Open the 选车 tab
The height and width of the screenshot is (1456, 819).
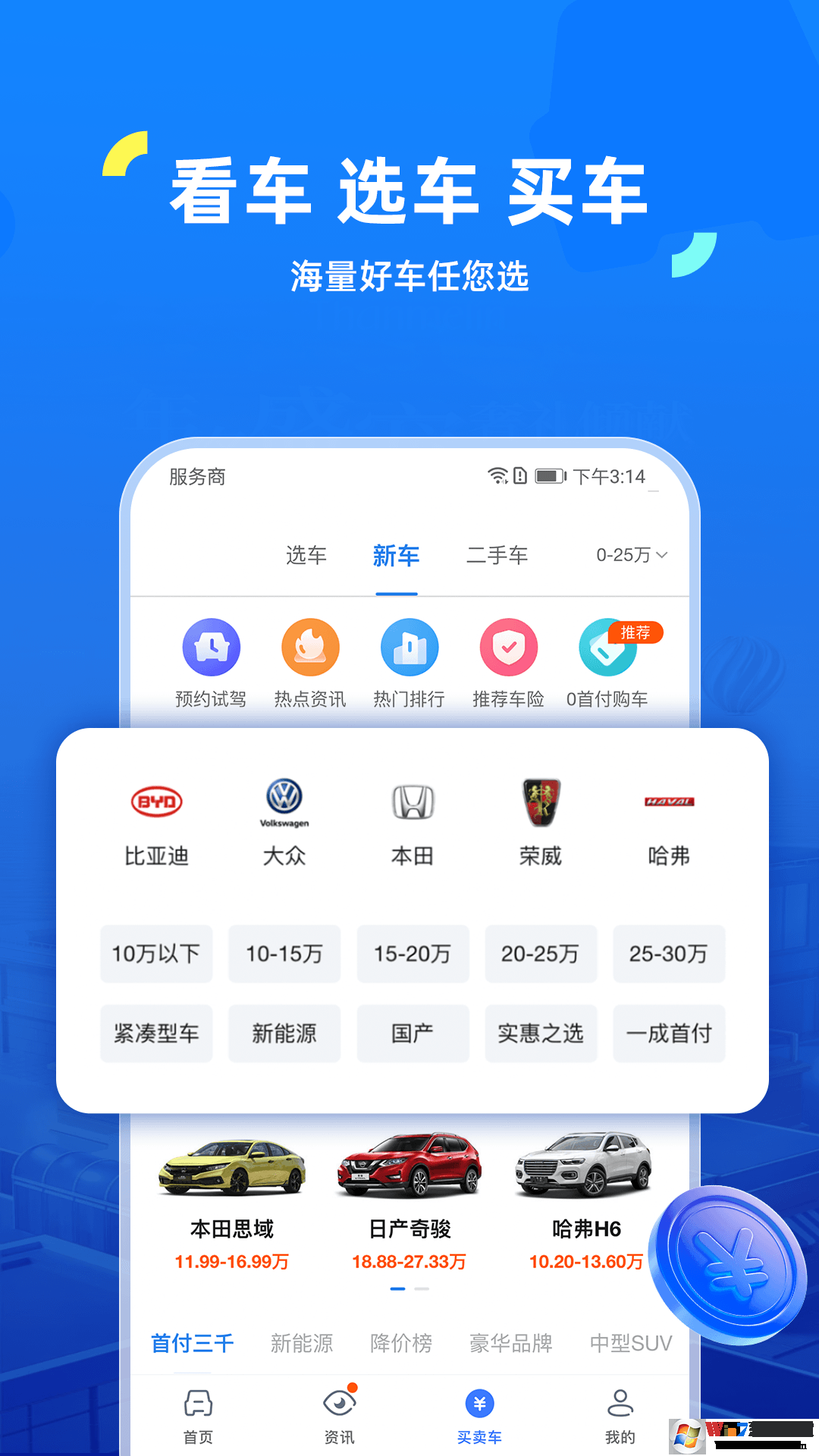(x=306, y=554)
